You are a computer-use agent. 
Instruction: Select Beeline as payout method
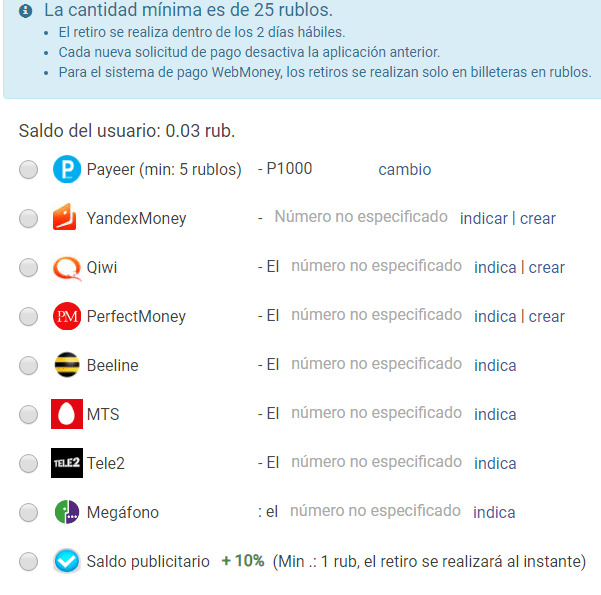(28, 366)
